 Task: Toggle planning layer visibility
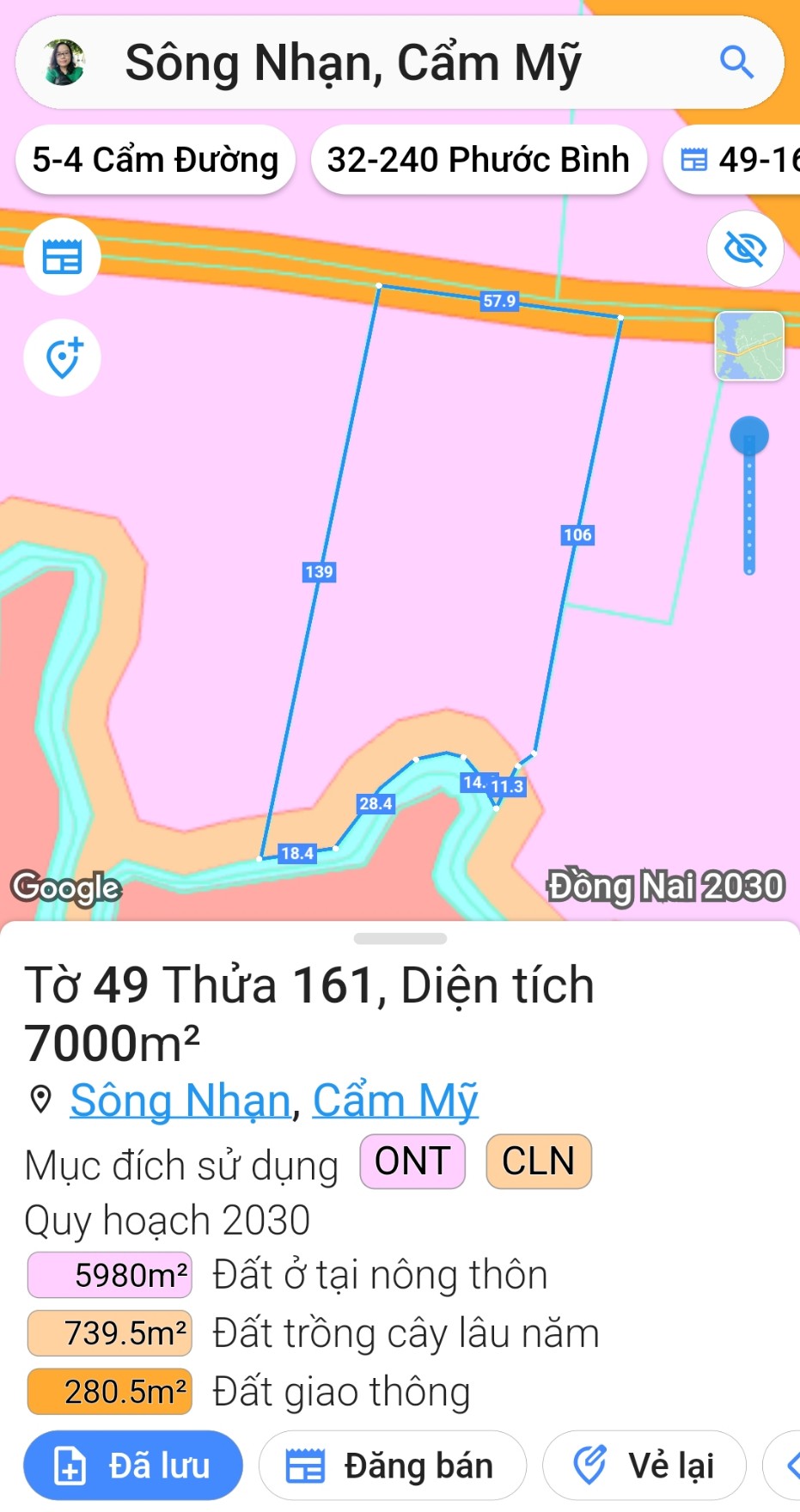[x=744, y=249]
